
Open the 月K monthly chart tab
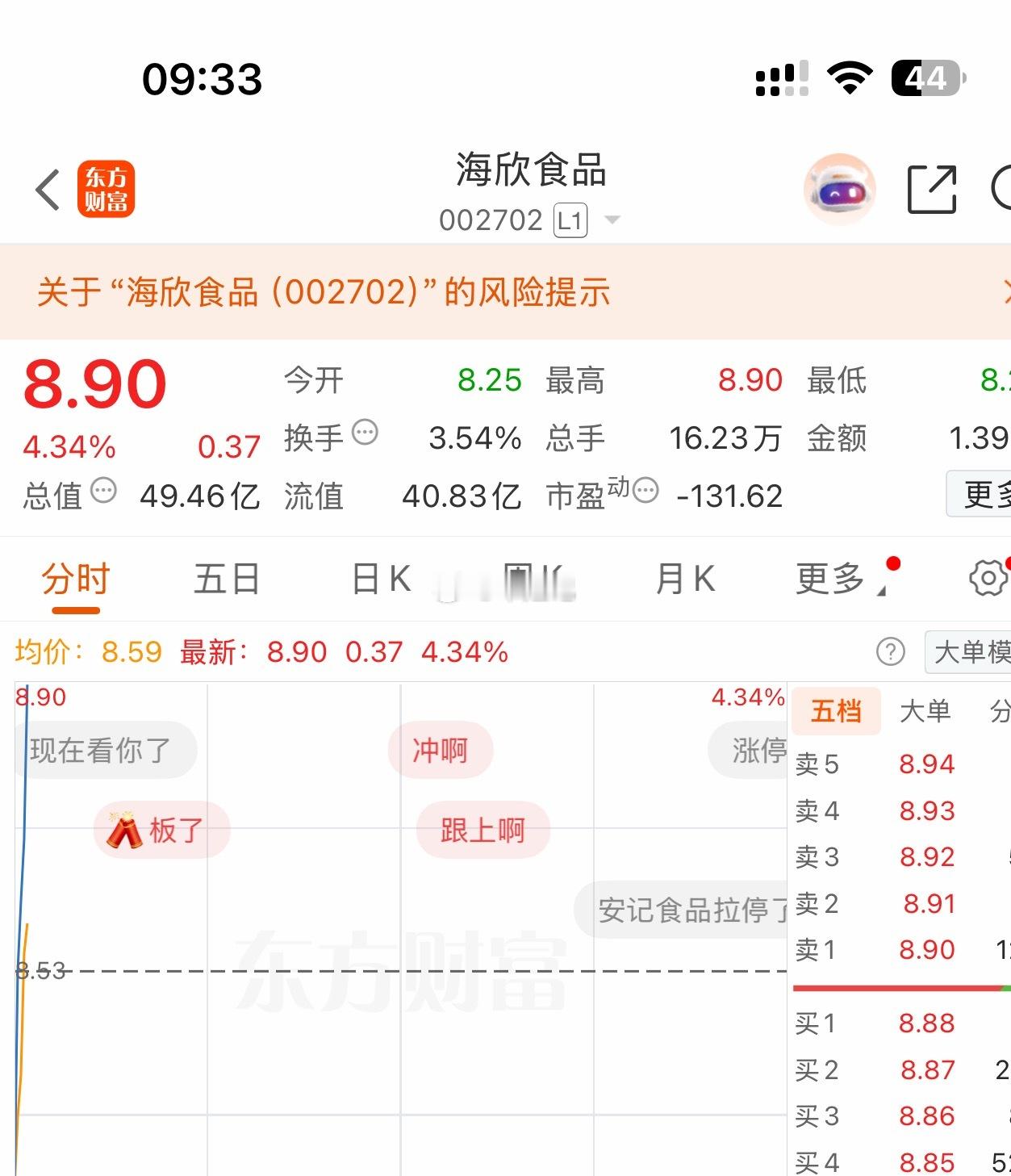685,576
